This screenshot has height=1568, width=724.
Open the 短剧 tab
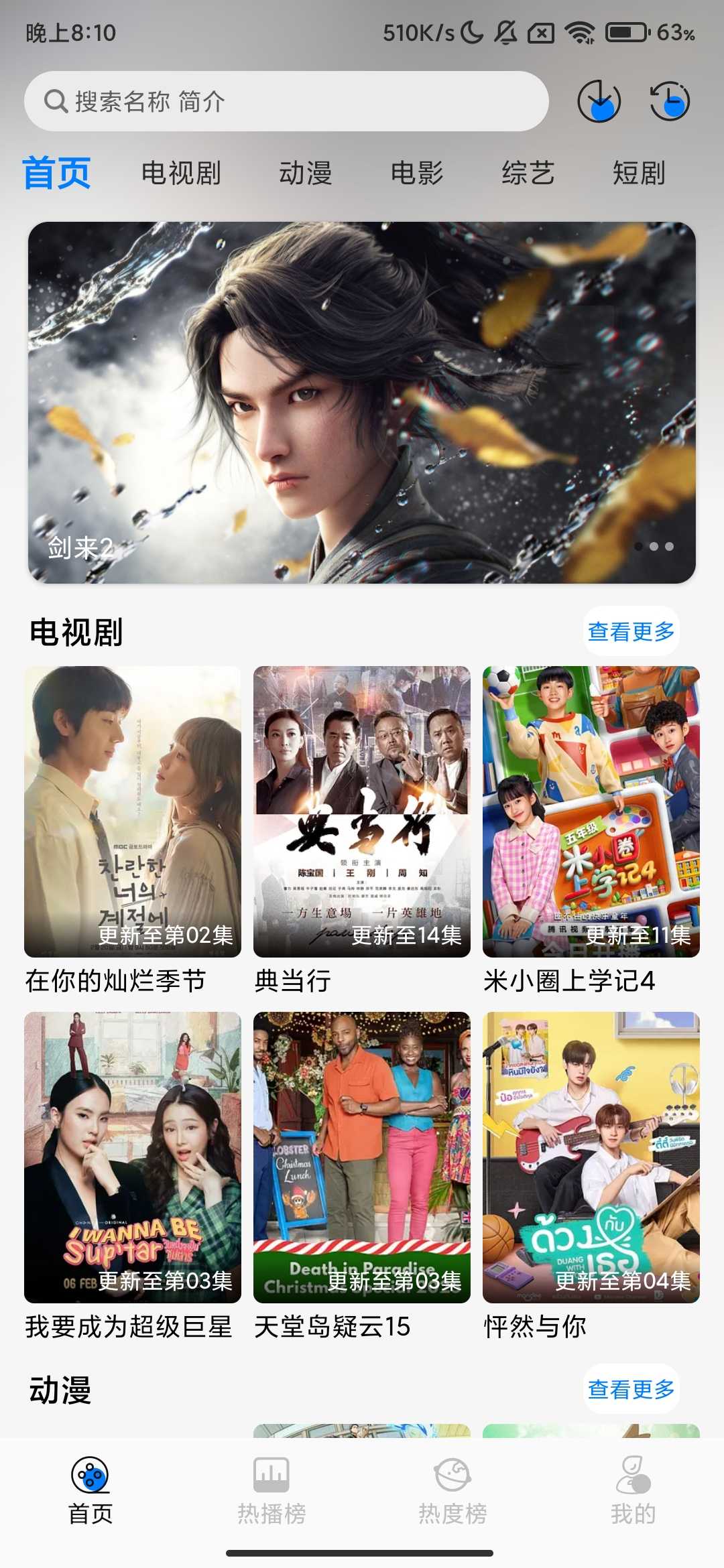(639, 173)
